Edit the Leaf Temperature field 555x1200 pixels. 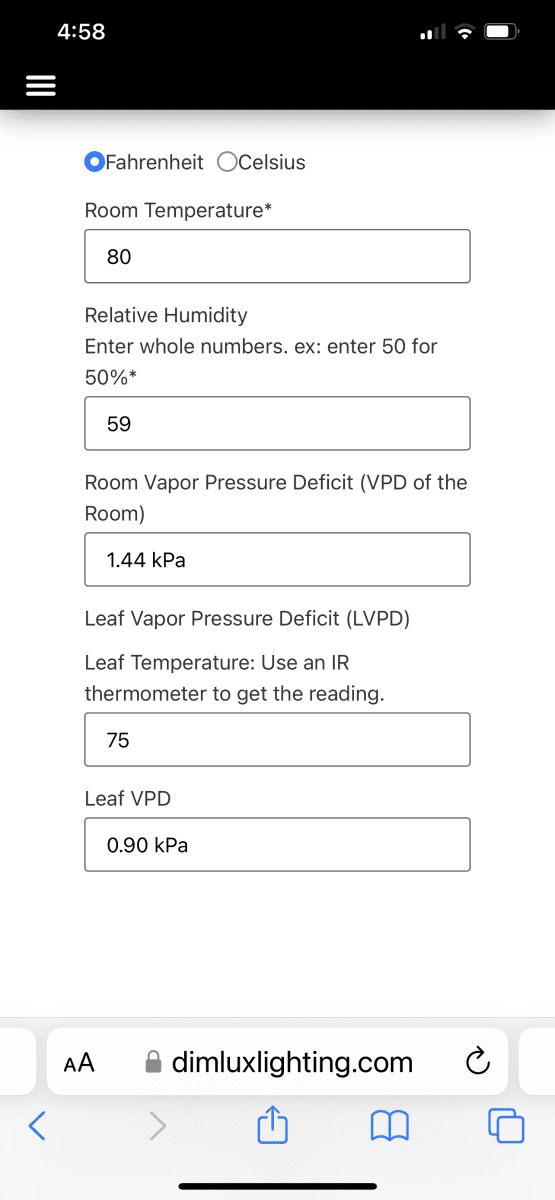pyautogui.click(x=277, y=739)
